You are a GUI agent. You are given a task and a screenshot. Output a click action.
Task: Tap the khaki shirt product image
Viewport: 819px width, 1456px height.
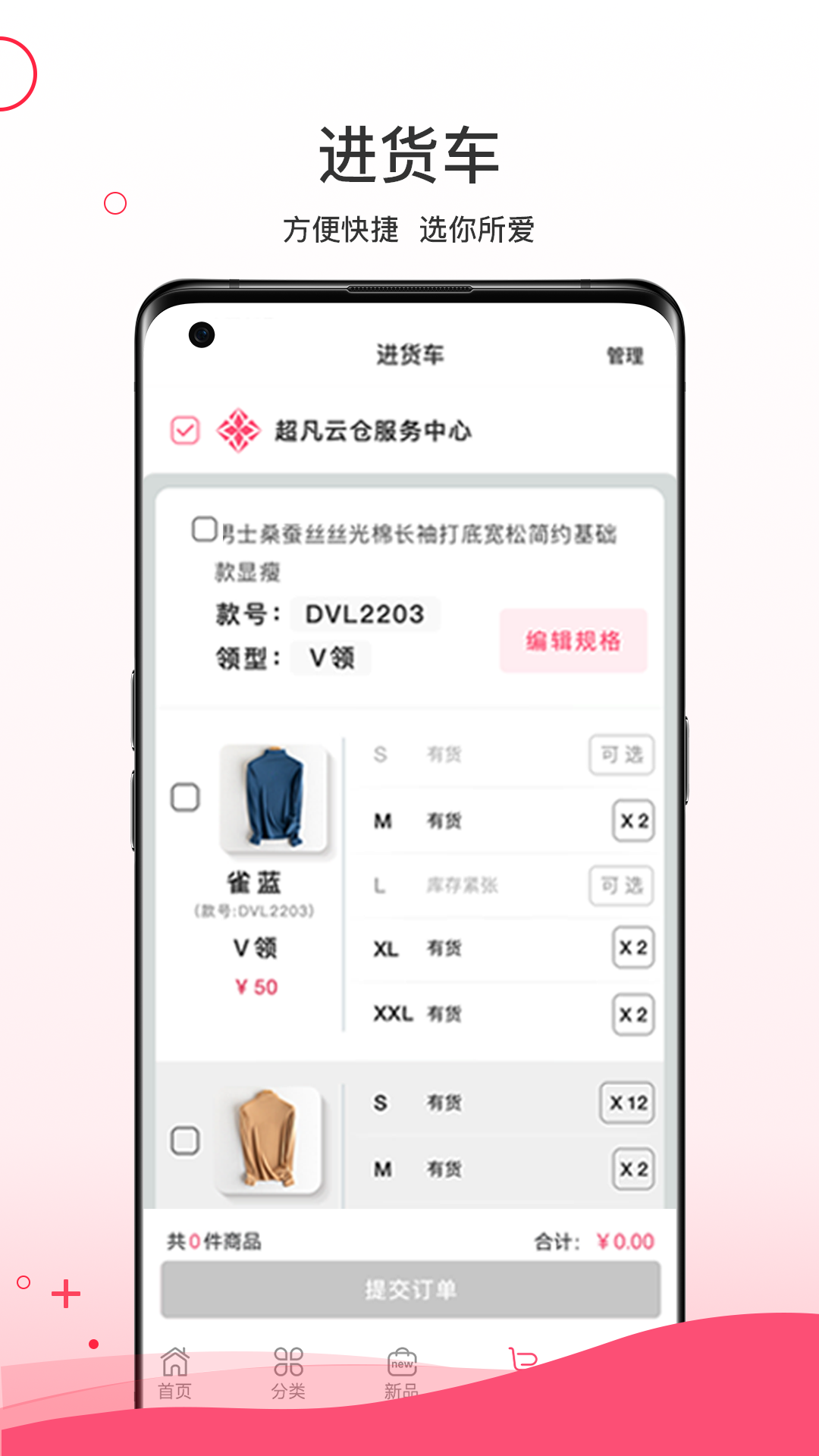point(269,1137)
